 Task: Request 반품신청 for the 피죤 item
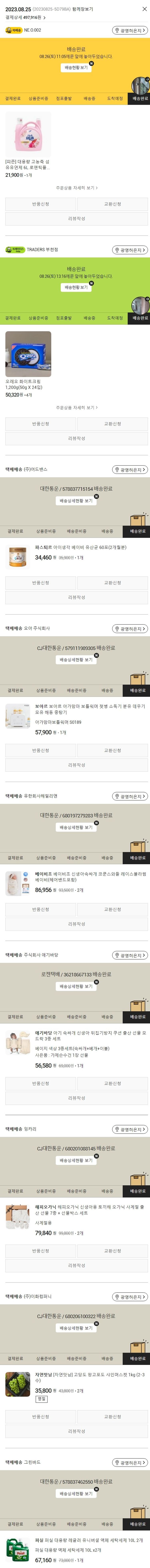pos(41,204)
